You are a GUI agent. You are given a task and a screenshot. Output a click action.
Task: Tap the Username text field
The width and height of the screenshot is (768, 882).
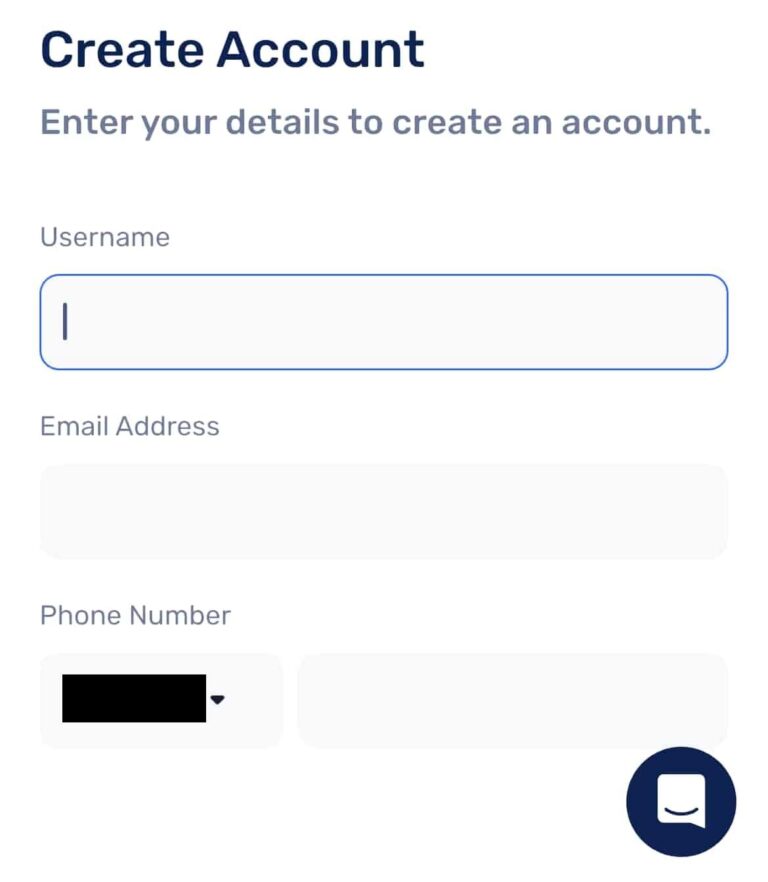coord(384,322)
